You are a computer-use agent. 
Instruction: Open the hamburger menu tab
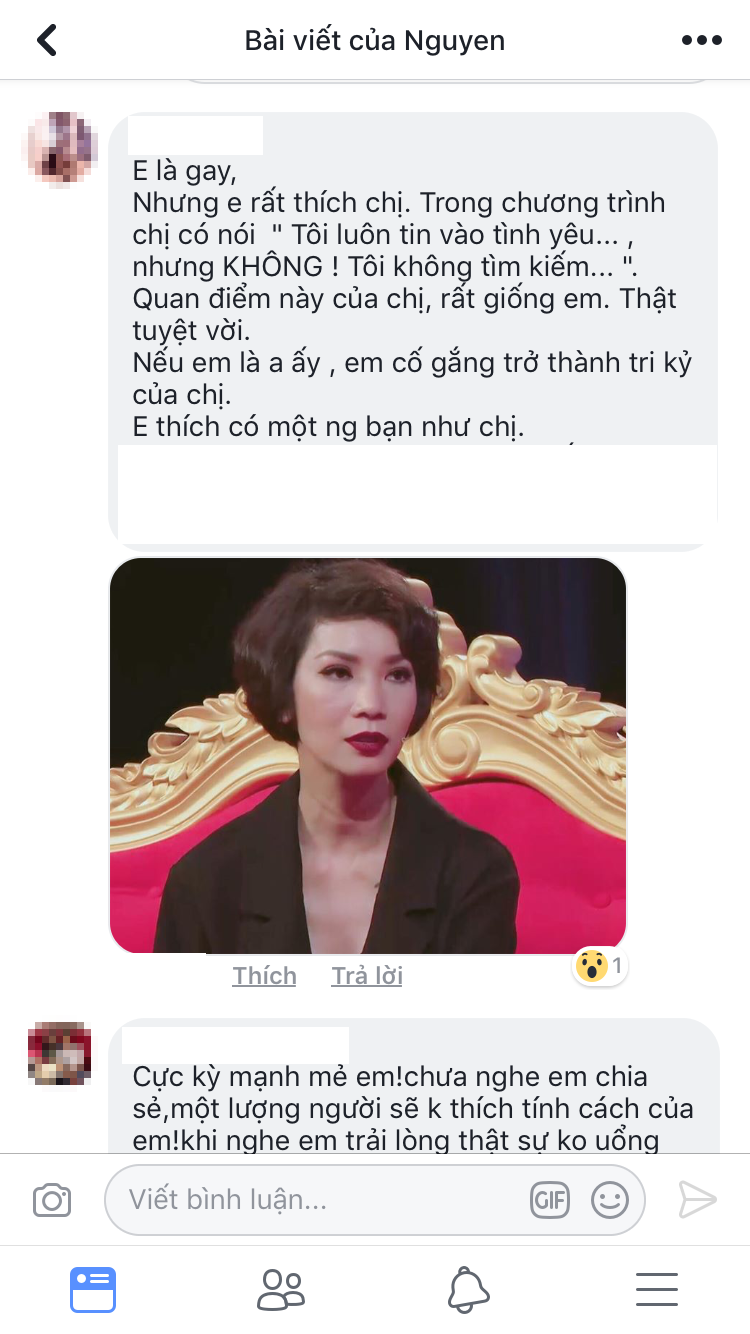(x=656, y=1289)
